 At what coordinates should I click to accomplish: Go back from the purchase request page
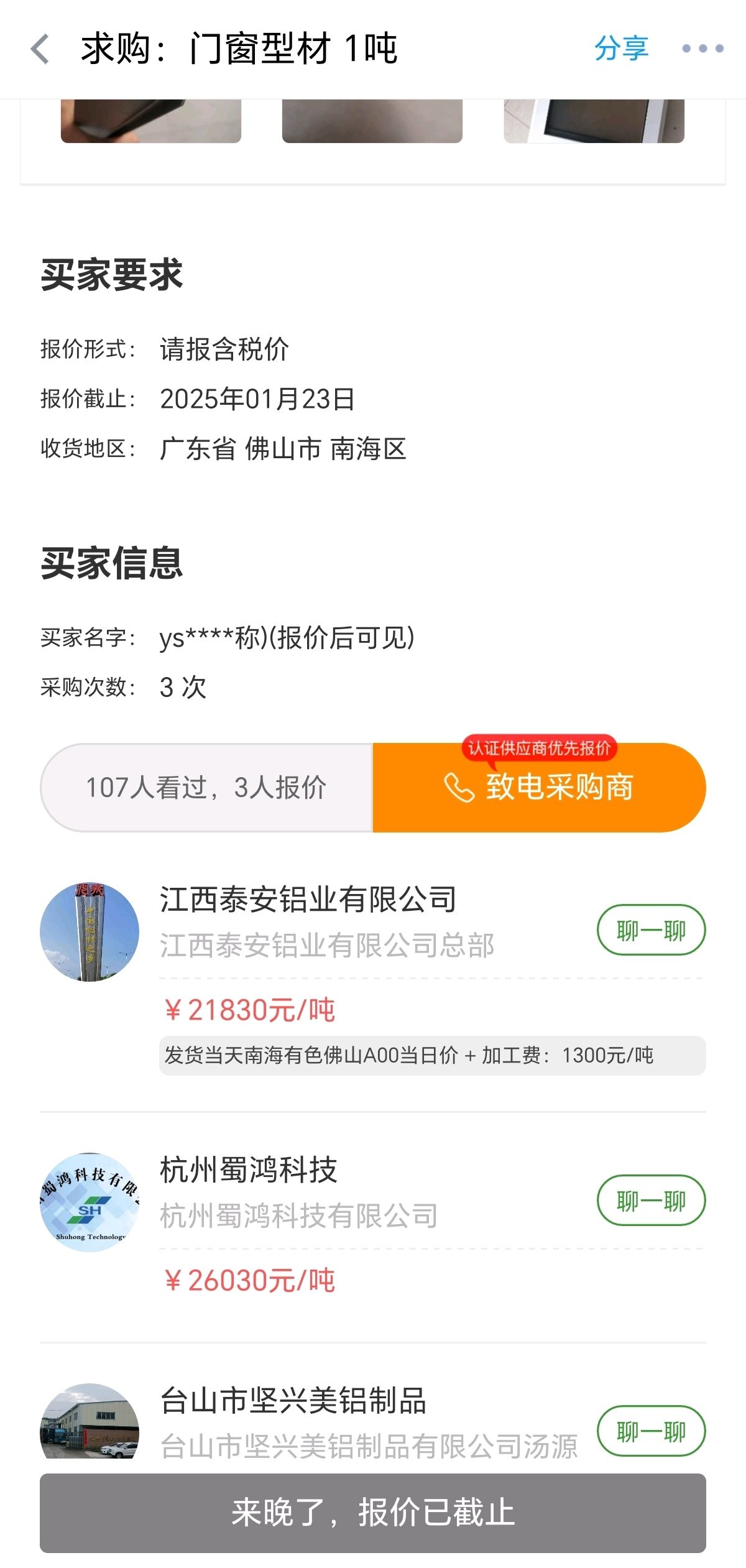pos(40,49)
